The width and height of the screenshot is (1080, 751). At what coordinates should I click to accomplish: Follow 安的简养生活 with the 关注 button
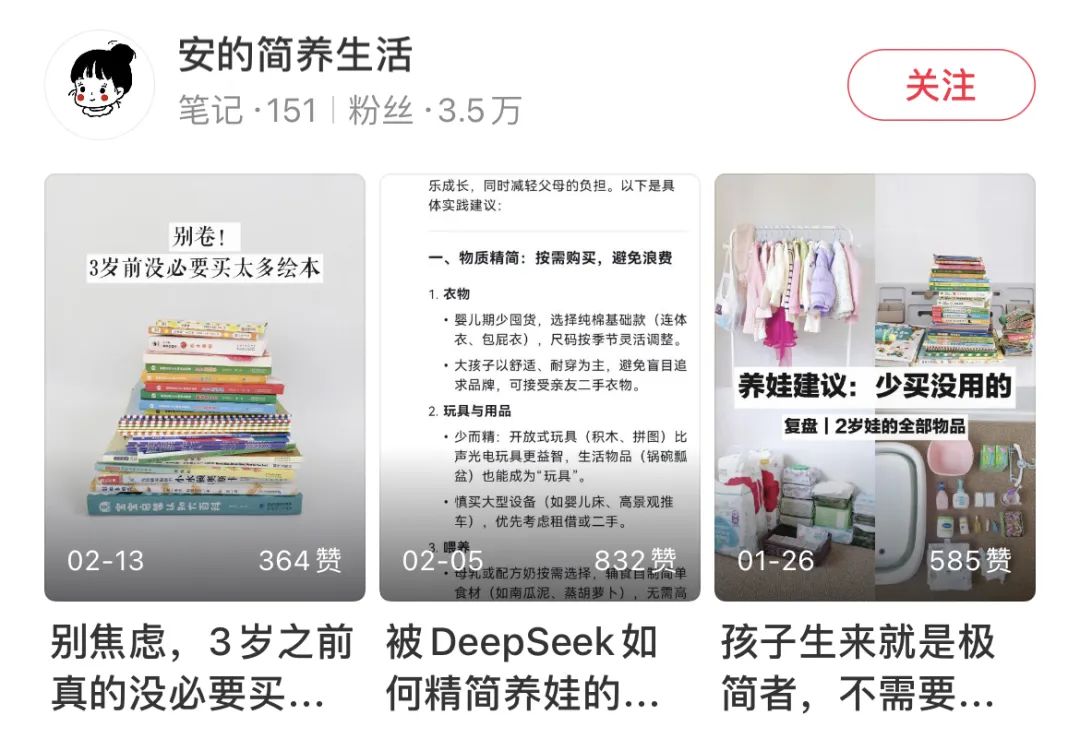[x=940, y=85]
